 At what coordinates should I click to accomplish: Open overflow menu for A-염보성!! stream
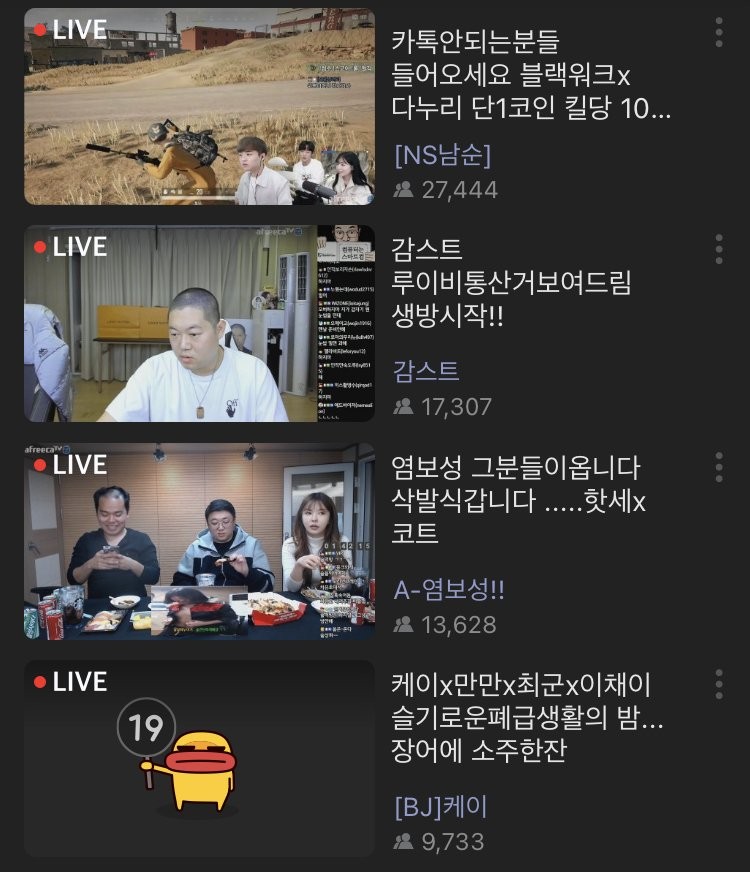click(719, 467)
